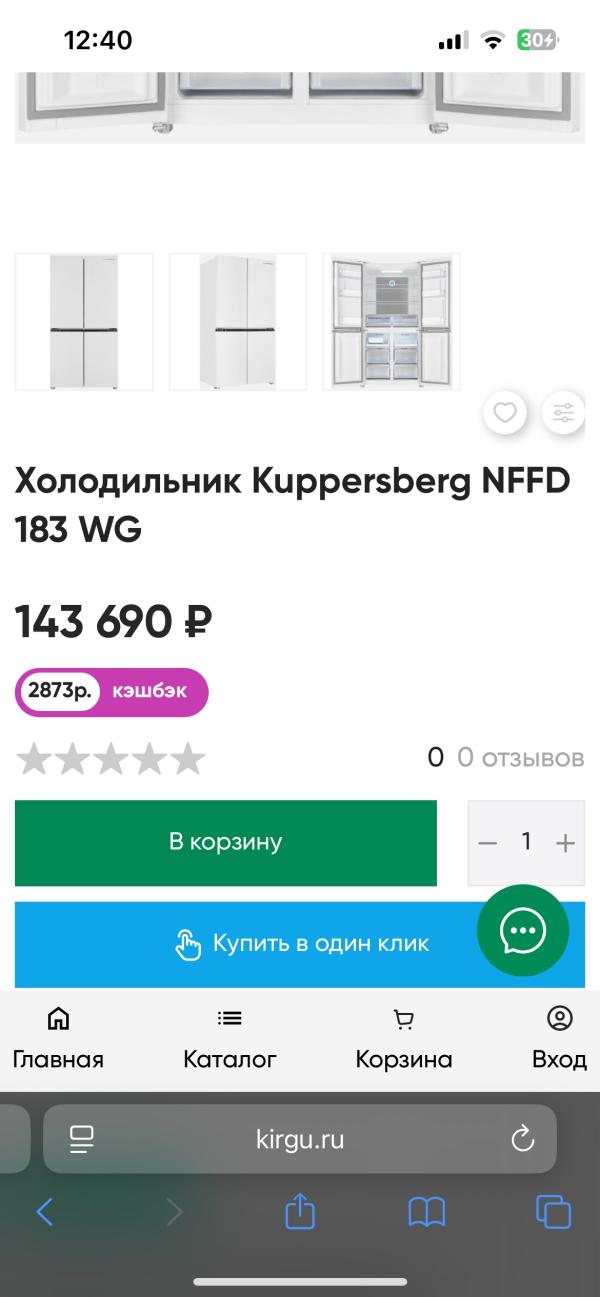Go to the «Главная» tab
This screenshot has height=1297, width=600.
[x=58, y=1038]
